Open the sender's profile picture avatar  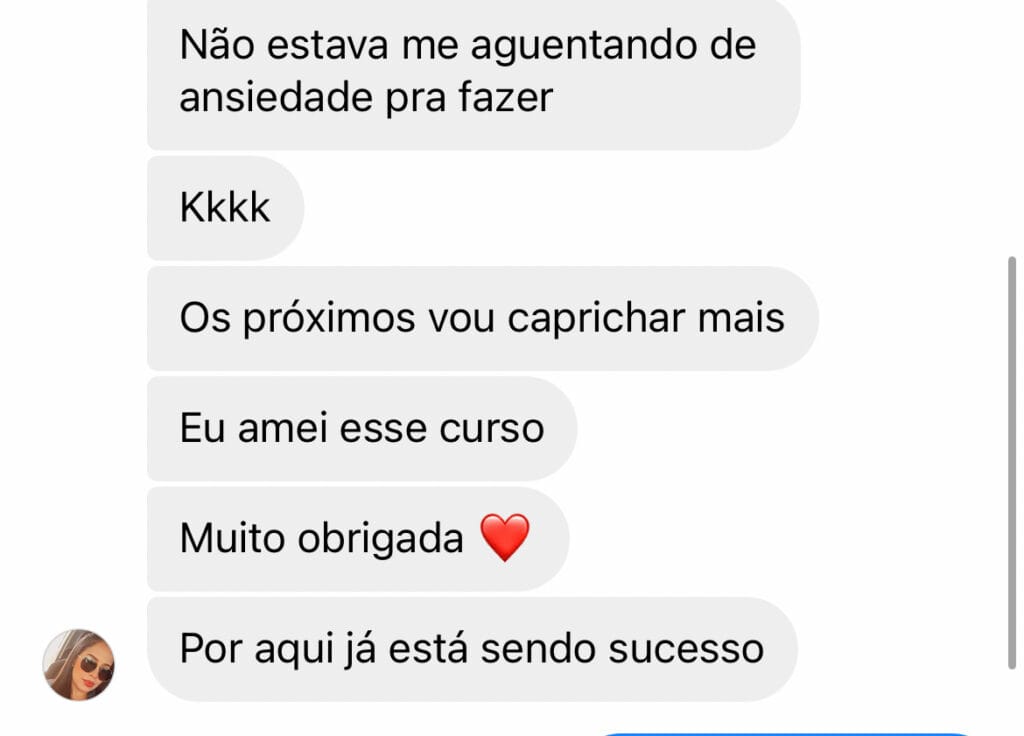tap(79, 665)
